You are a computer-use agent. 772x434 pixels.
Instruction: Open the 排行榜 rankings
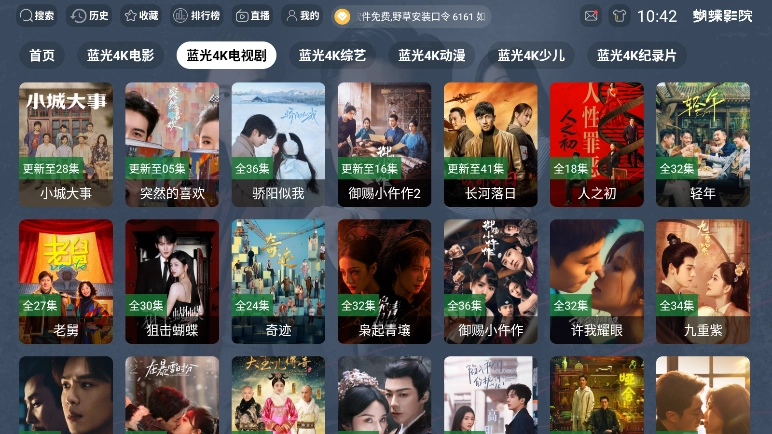[196, 16]
